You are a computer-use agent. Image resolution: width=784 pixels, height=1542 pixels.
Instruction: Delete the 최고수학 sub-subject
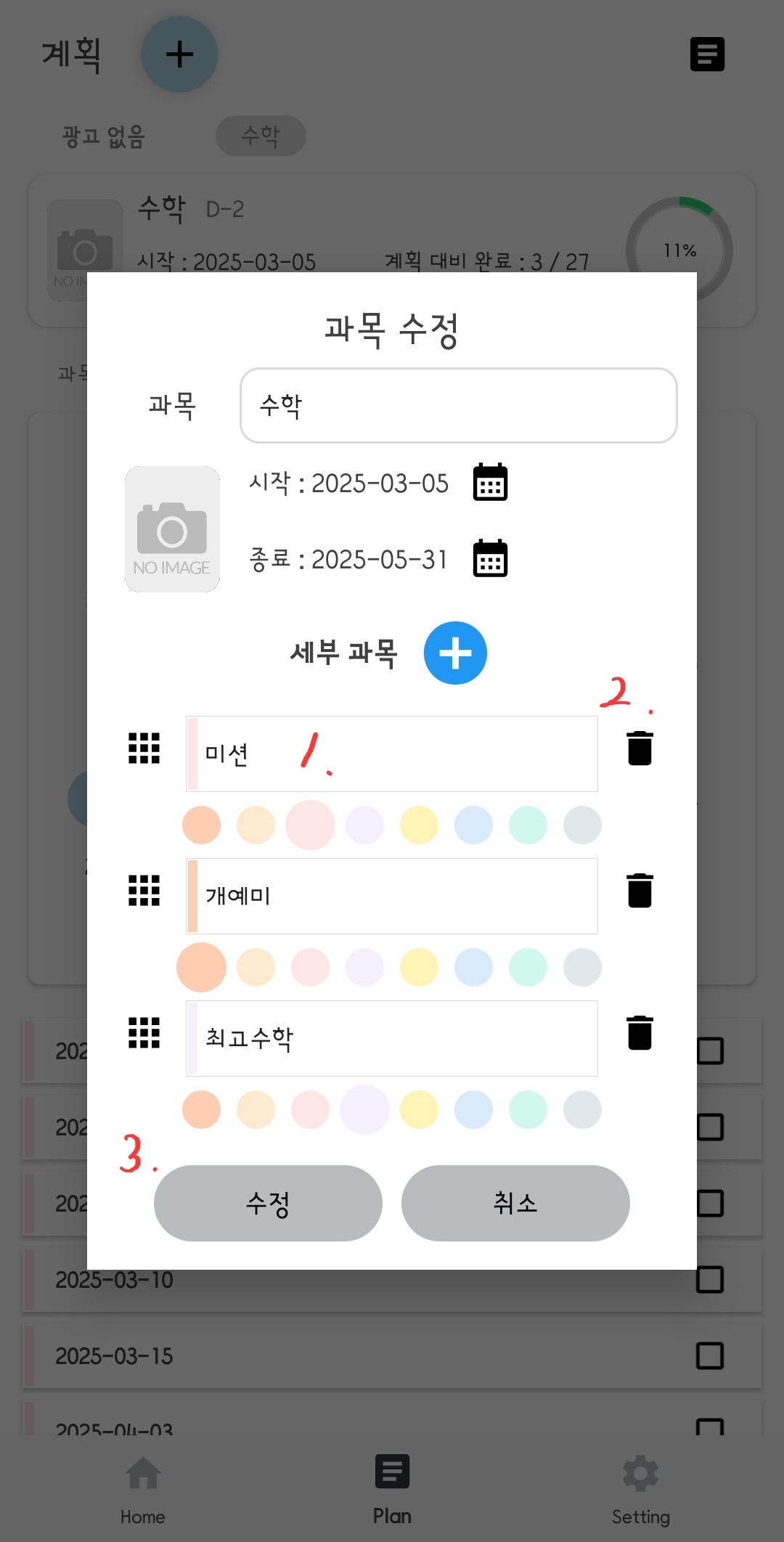point(640,1032)
